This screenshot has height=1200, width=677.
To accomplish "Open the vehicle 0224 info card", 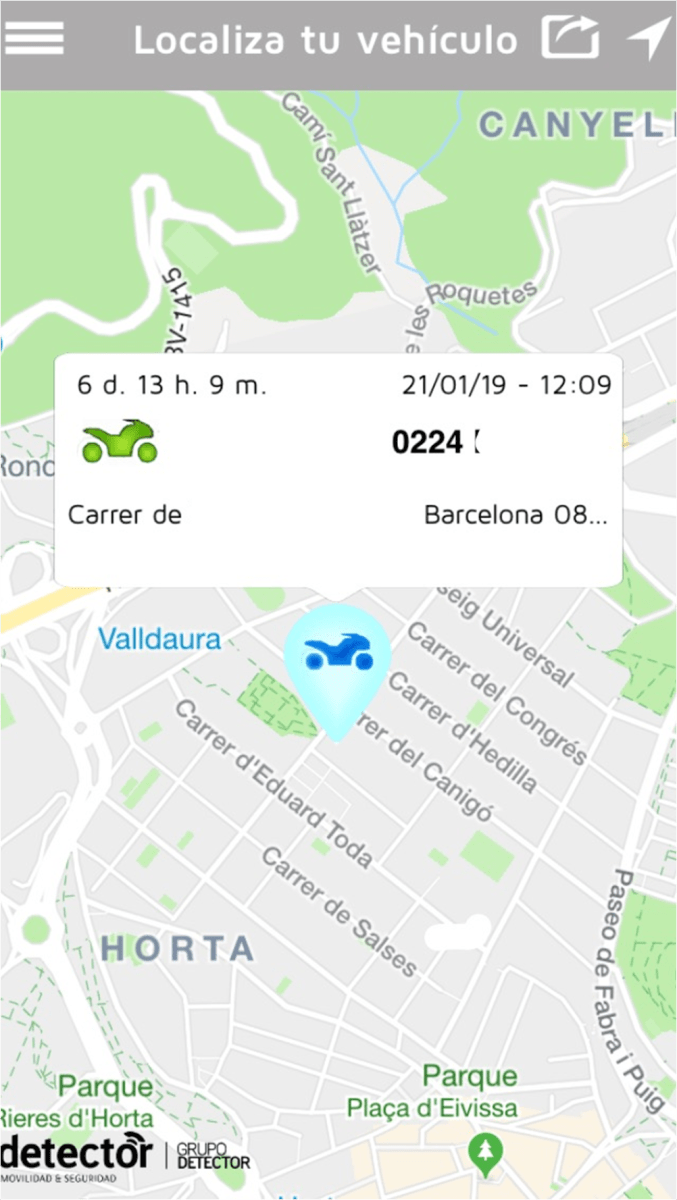I will [x=338, y=470].
